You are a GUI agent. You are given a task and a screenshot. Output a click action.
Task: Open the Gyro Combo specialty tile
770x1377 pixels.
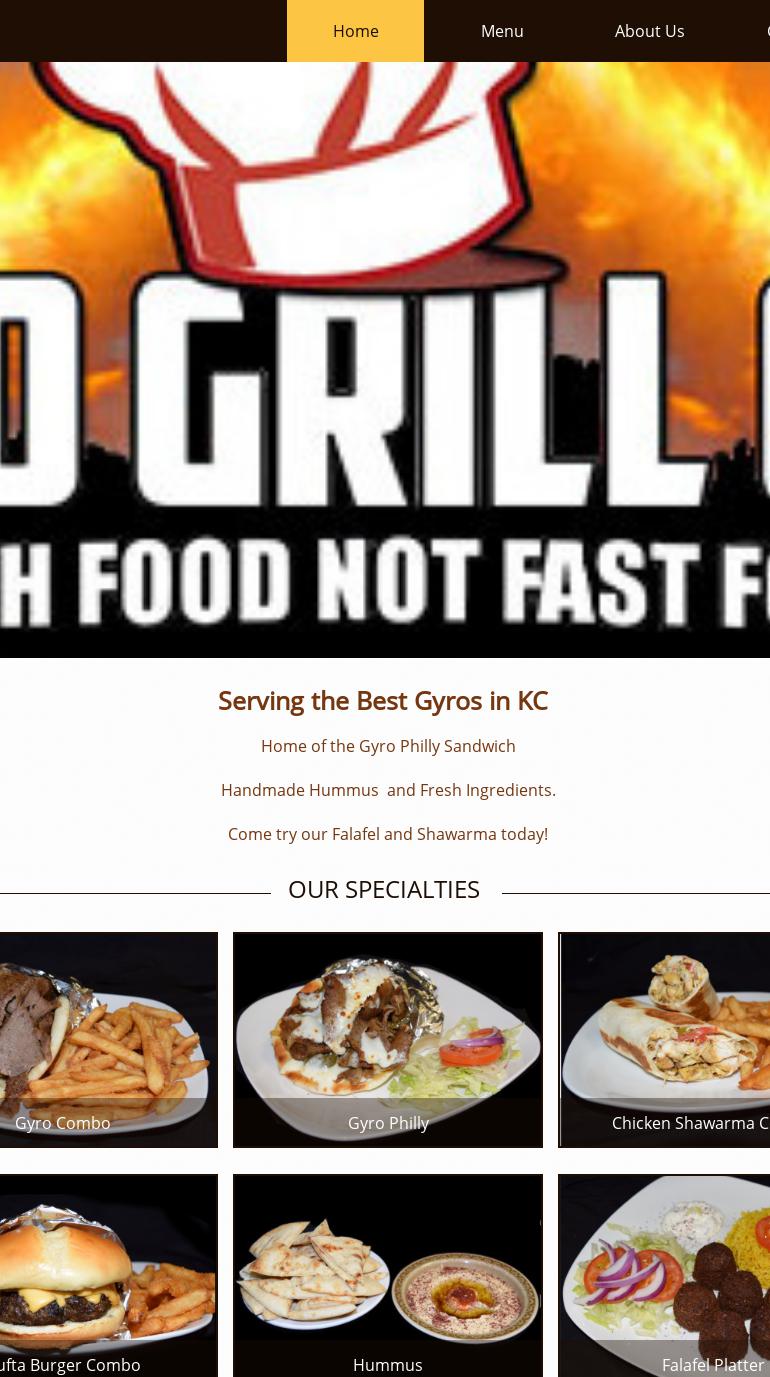[108, 1040]
